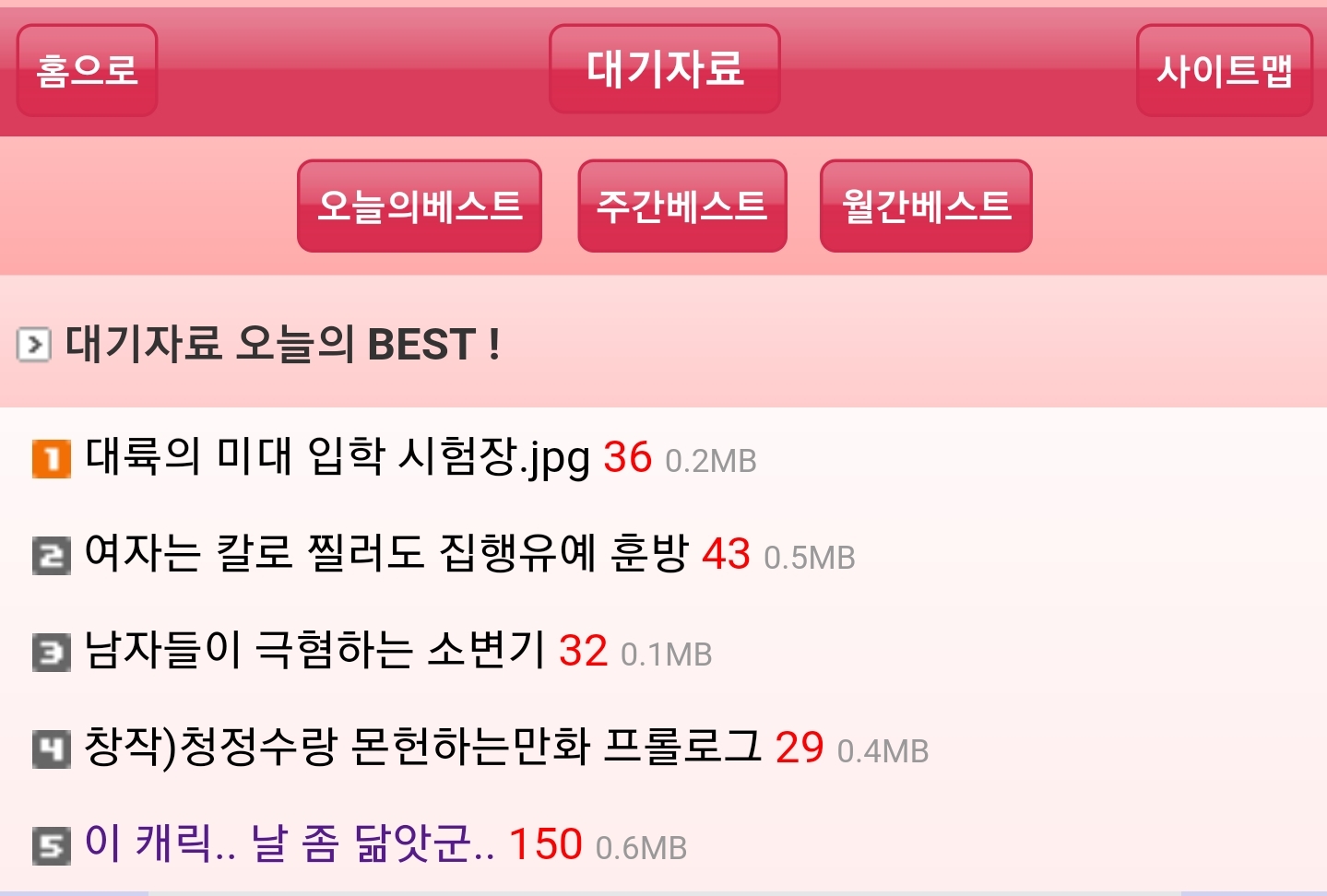This screenshot has height=896, width=1327.
Task: Open post 남자들이 극혐하는 소변기
Action: [x=314, y=650]
